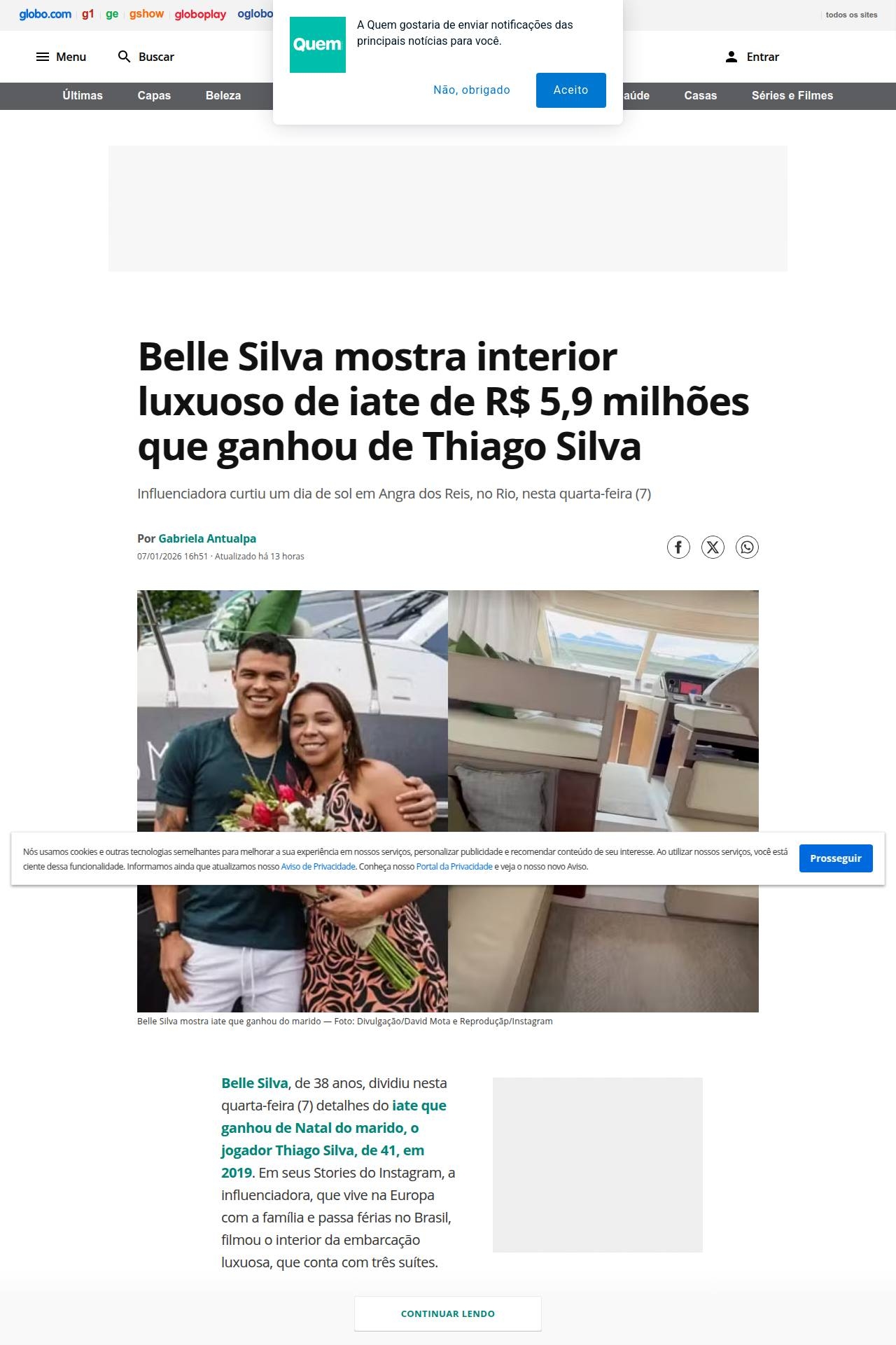Tap Entrar to log in
The image size is (896, 1345).
752,57
